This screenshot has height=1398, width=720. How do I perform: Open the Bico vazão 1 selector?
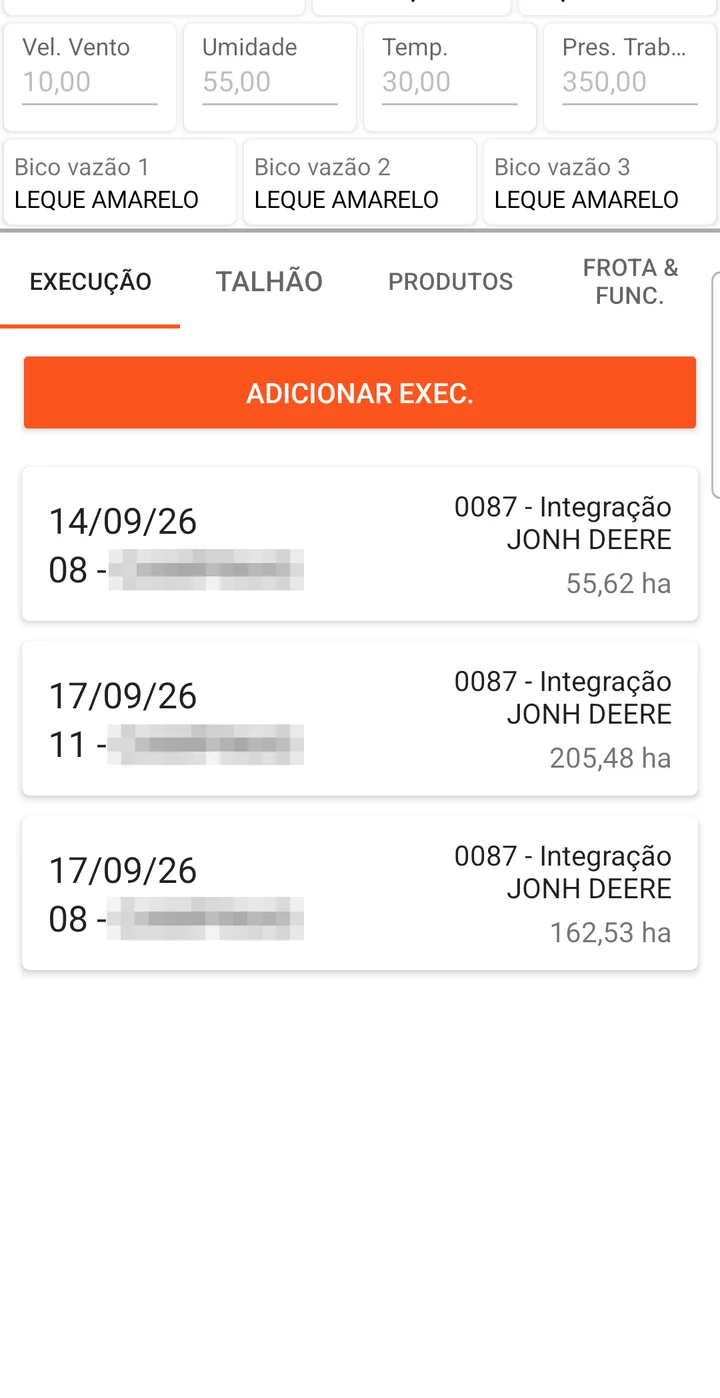coord(120,182)
